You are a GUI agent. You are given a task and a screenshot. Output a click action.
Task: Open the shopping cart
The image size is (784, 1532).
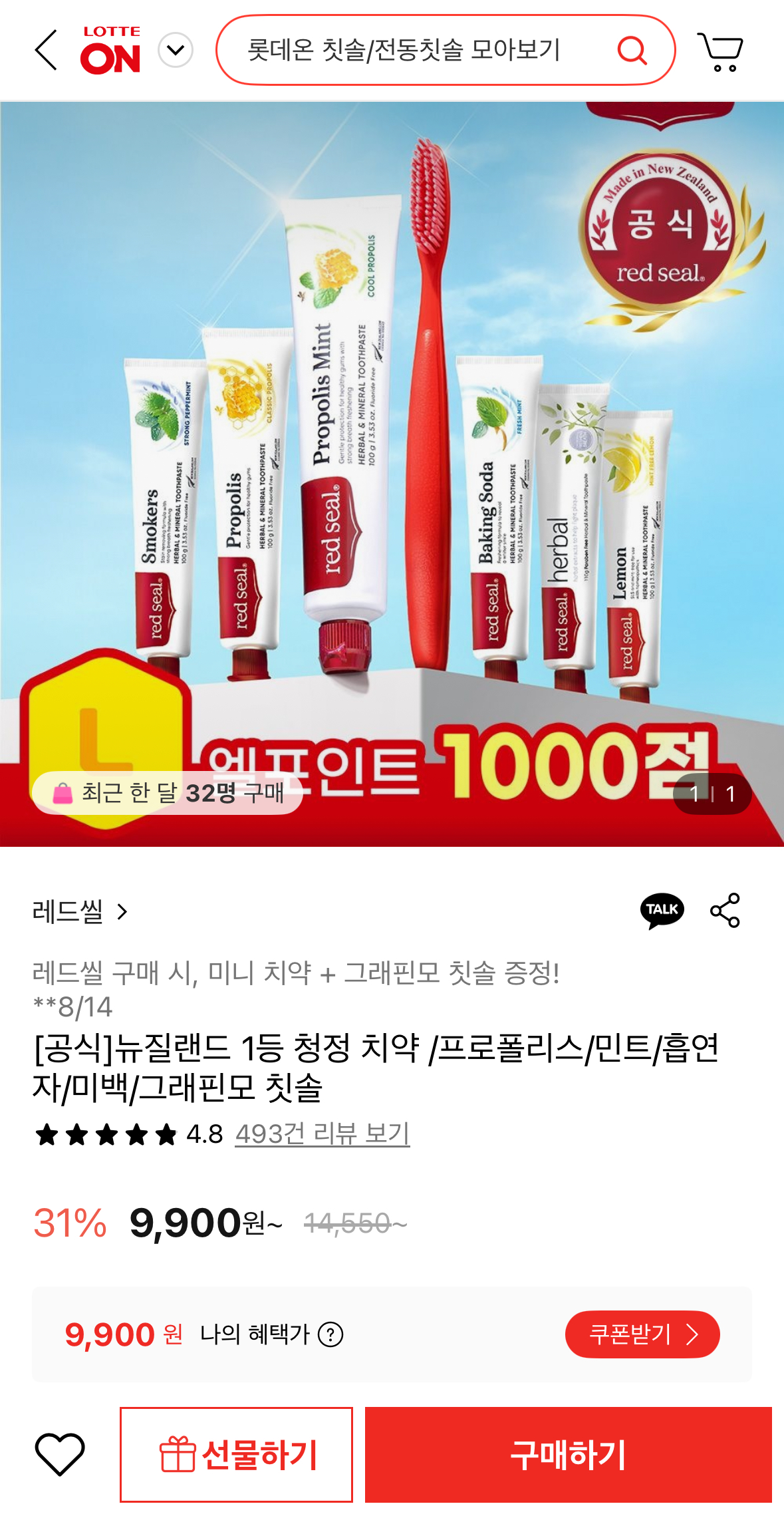click(720, 51)
